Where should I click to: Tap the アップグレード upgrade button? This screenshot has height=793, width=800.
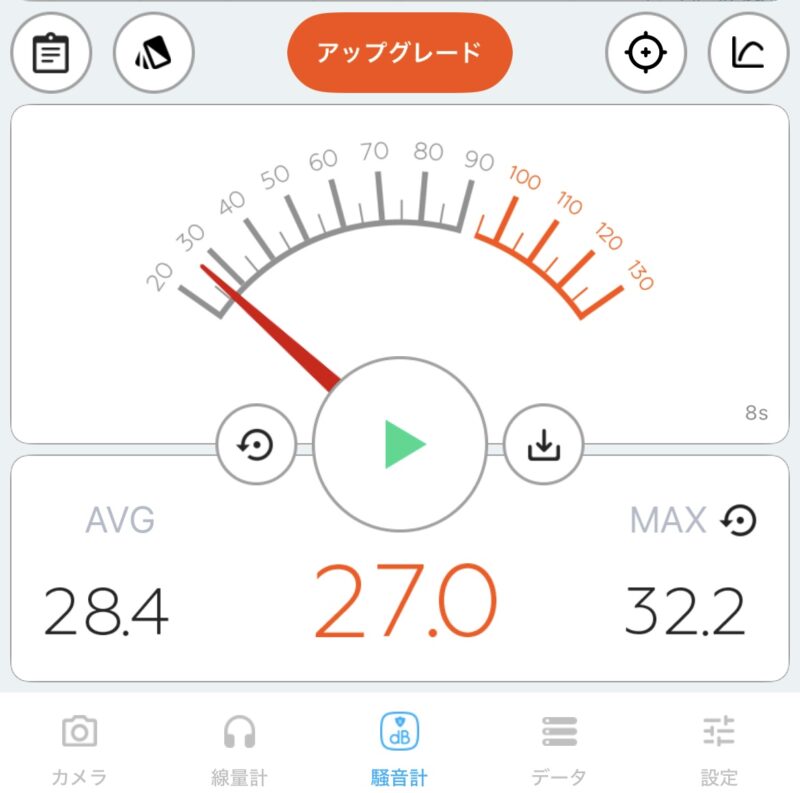coord(399,52)
